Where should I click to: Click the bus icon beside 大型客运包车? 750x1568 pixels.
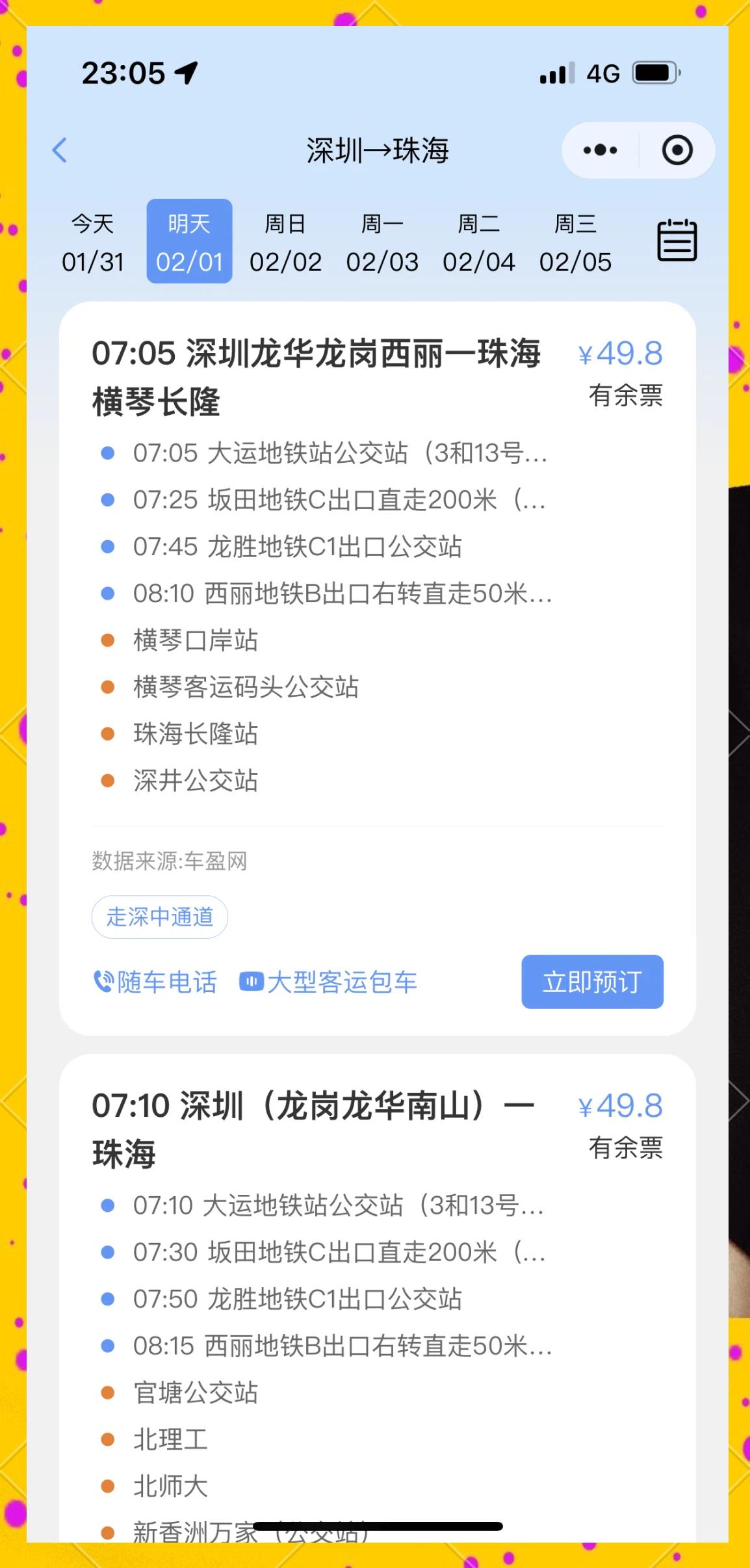[x=252, y=982]
